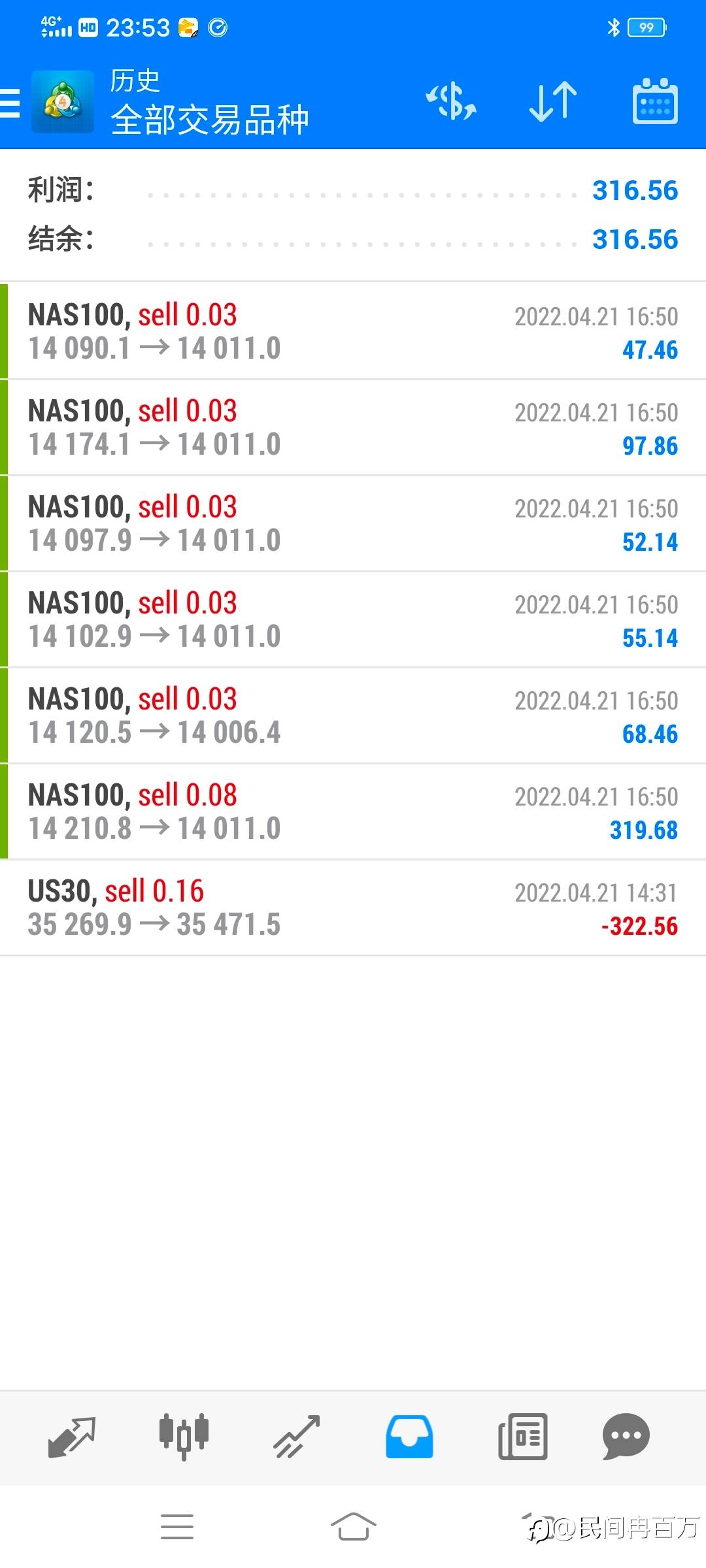View the NAS100 trade with profit 55.14
The width and height of the screenshot is (706, 1568).
point(353,619)
